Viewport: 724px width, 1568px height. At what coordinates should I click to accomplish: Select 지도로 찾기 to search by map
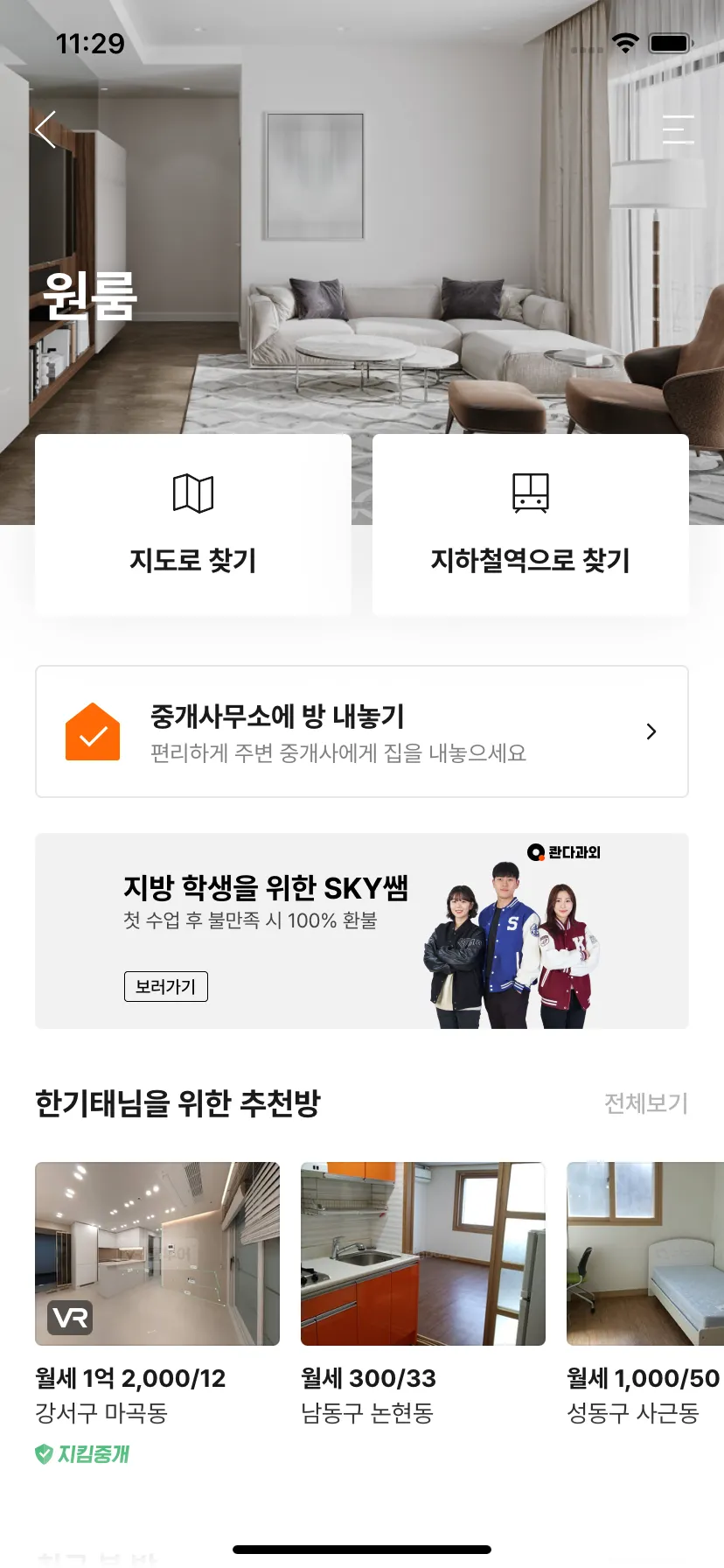click(193, 525)
